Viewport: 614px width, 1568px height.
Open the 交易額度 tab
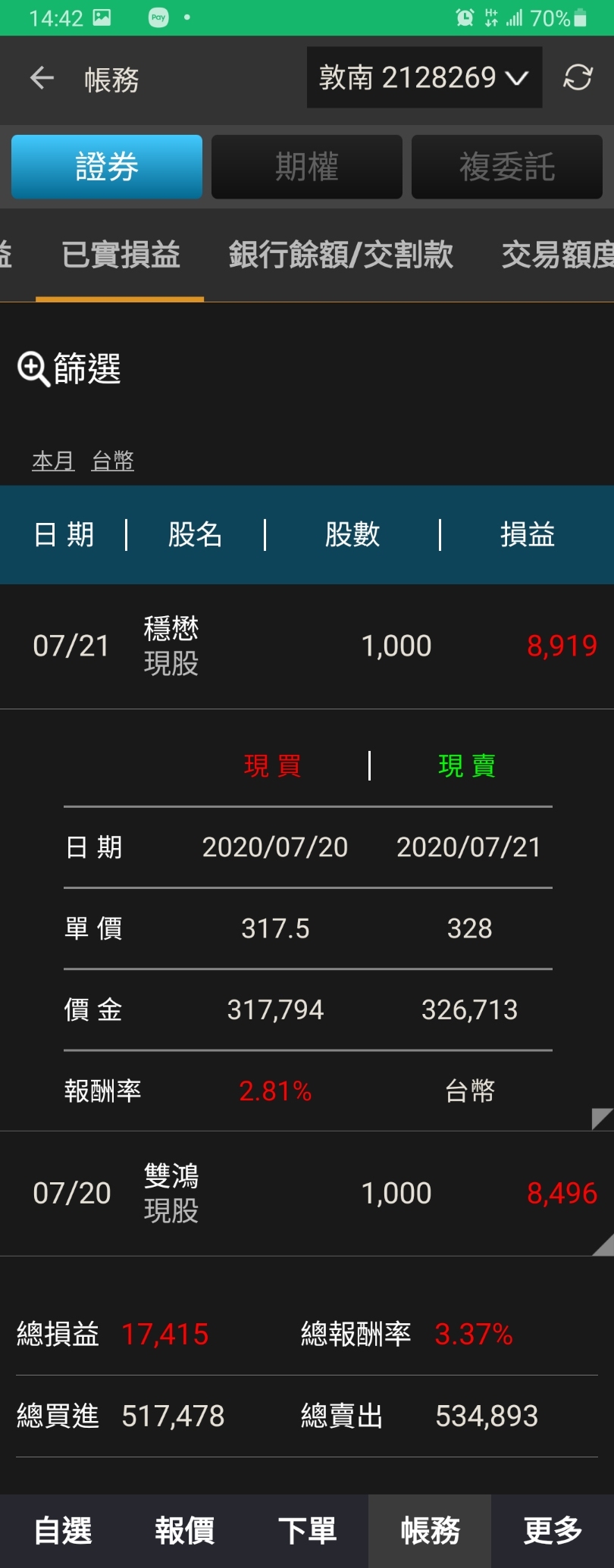[x=557, y=255]
